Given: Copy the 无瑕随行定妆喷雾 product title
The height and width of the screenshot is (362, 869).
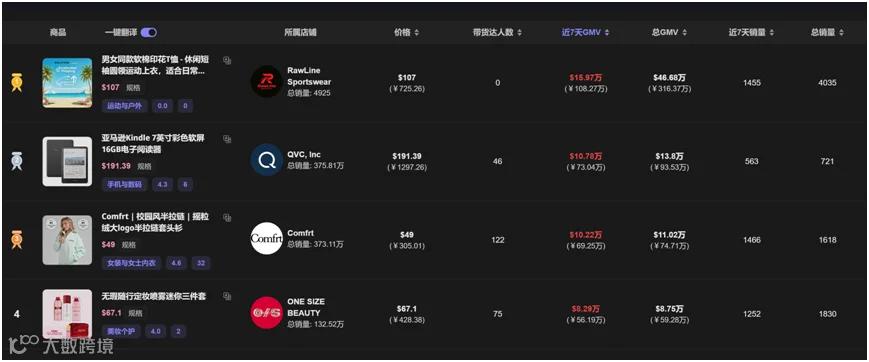Looking at the screenshot, I should pos(227,297).
